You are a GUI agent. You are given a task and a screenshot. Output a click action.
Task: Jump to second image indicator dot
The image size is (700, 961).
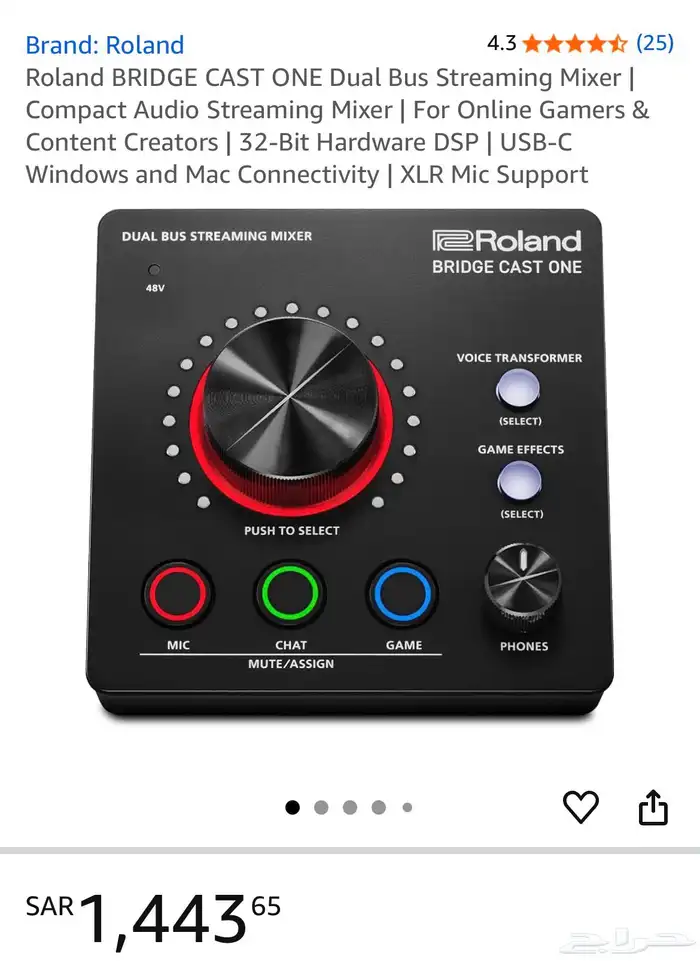click(x=321, y=807)
